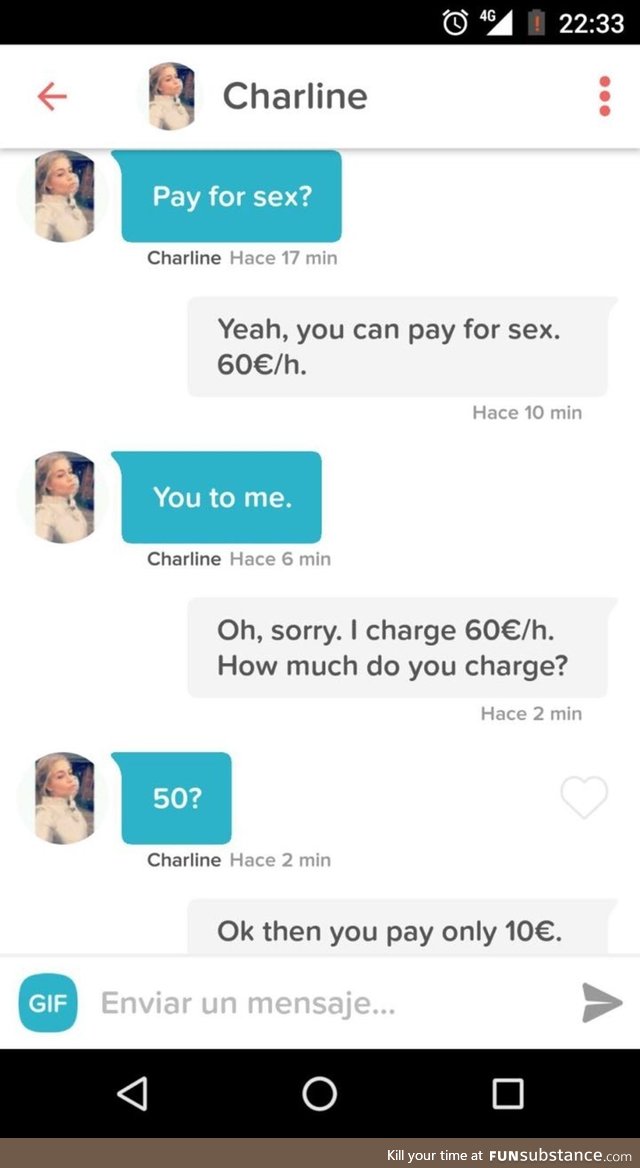Open the three-dot overflow menu
The width and height of the screenshot is (640, 1168).
click(604, 96)
